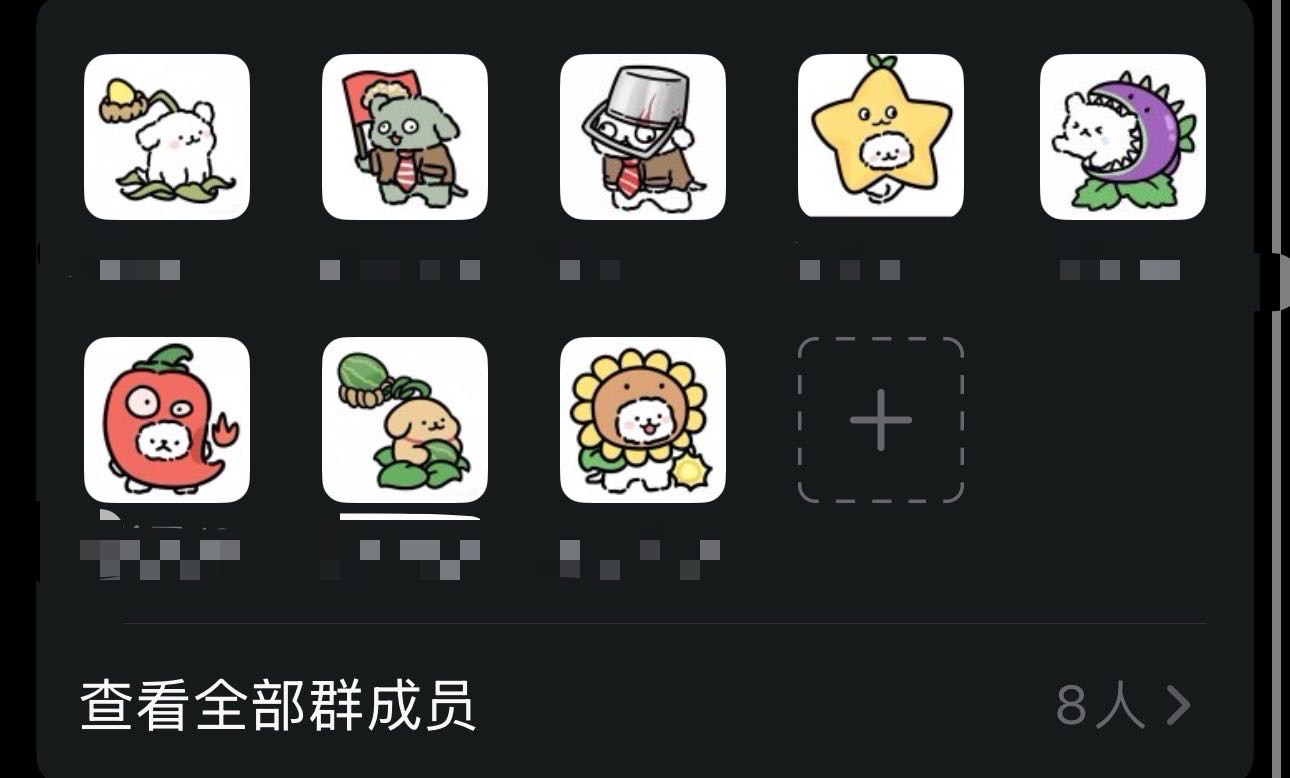Viewport: 1290px width, 778px height.
Task: Open member with sunflower dog avatar
Action: point(643,420)
